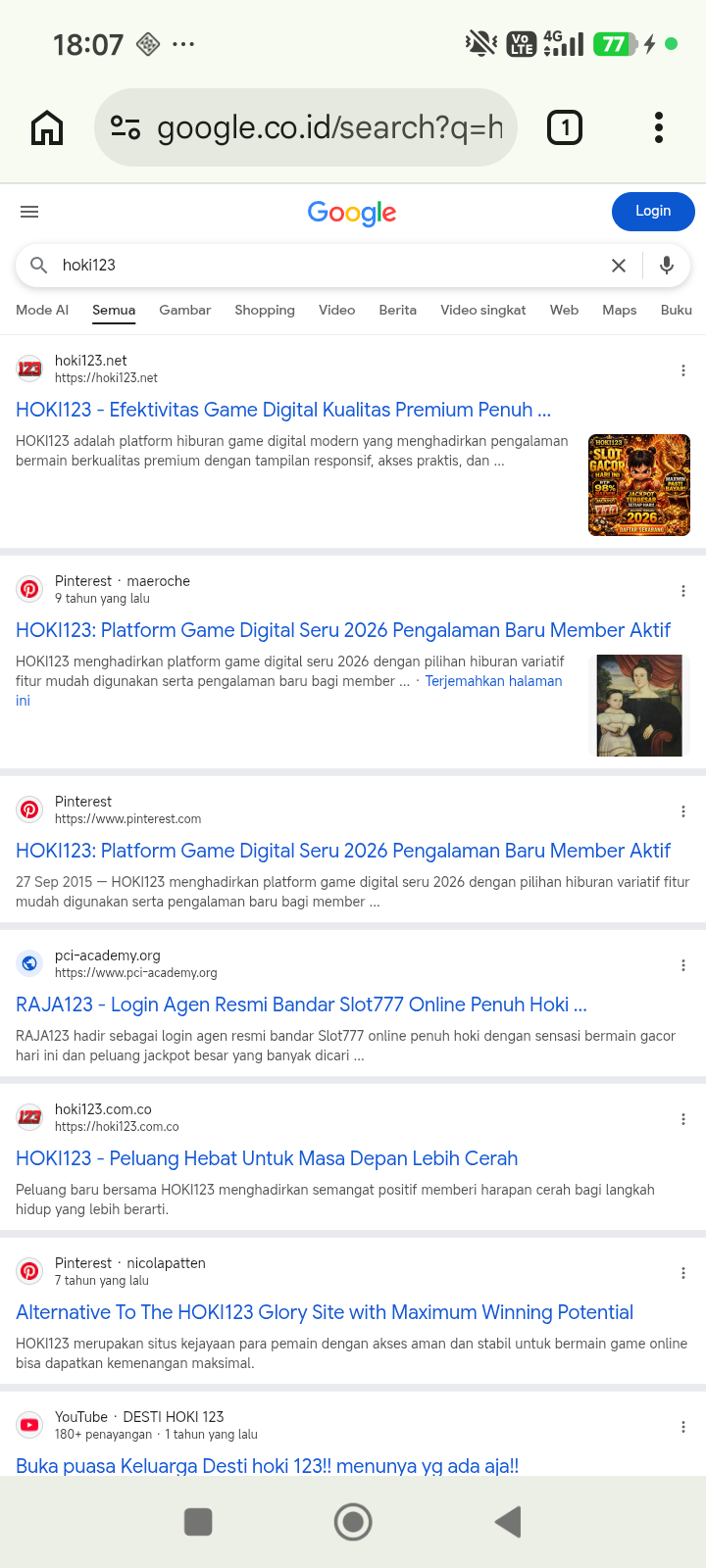
Task: Select the Video singkat tab
Action: coord(482,310)
